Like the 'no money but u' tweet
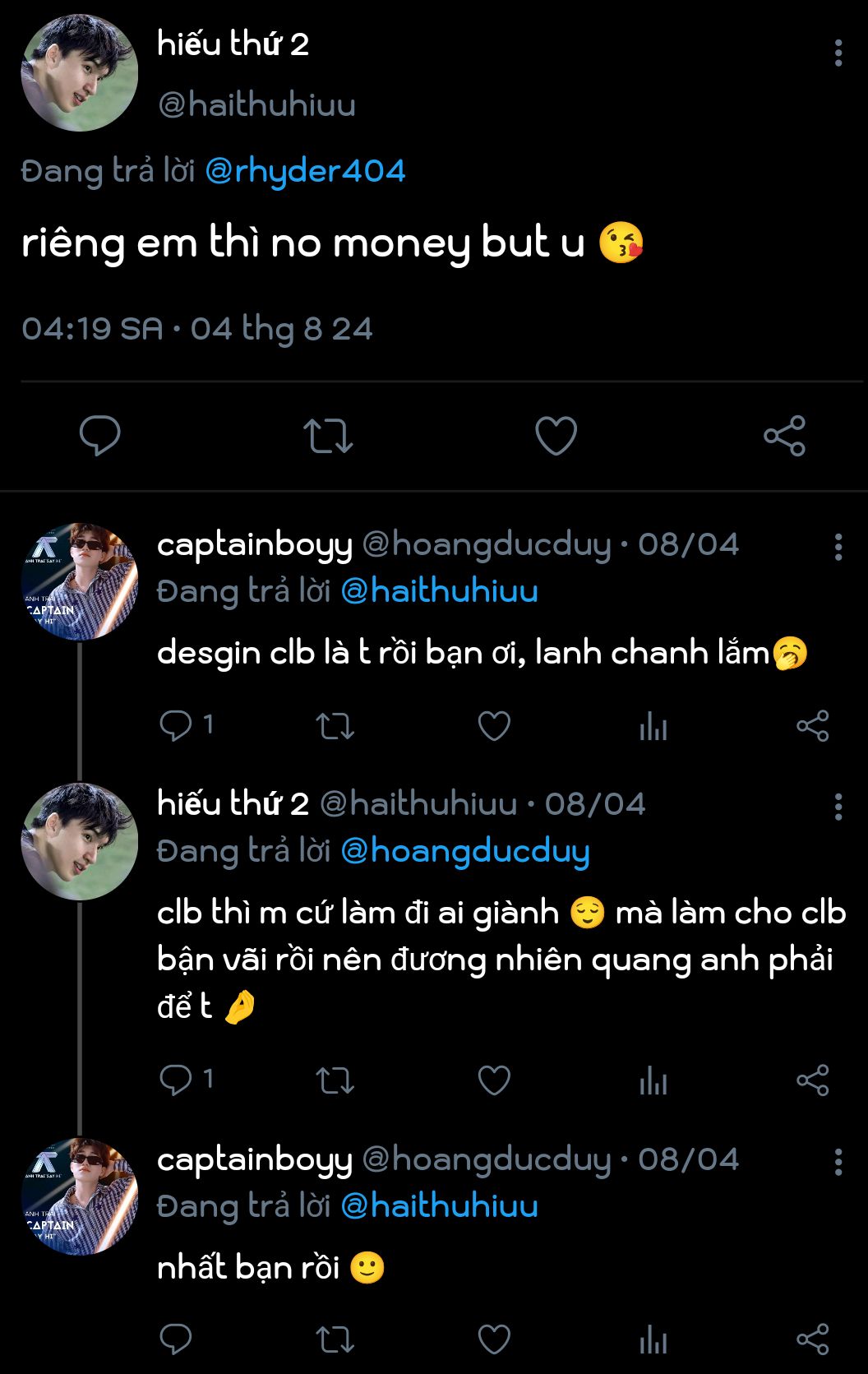868x1374 pixels. [556, 436]
